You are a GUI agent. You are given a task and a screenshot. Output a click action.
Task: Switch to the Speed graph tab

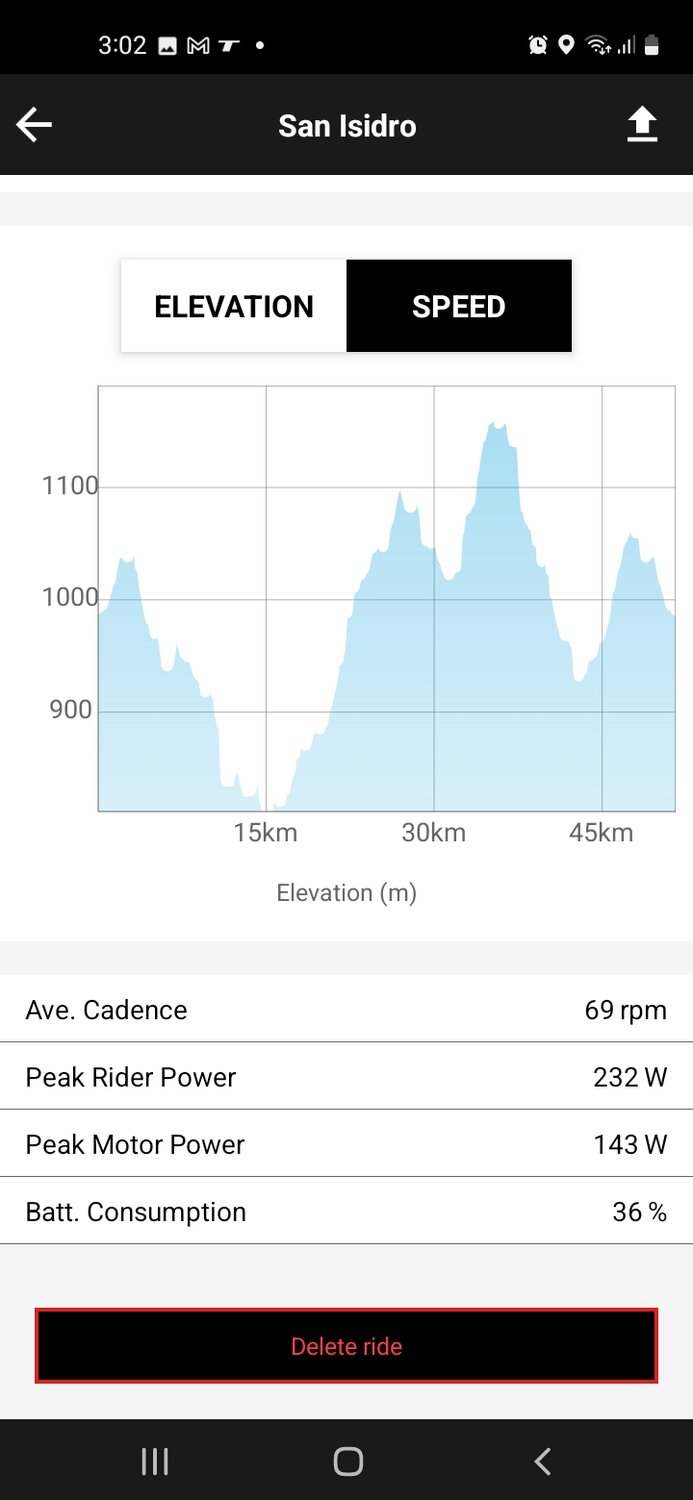click(459, 306)
